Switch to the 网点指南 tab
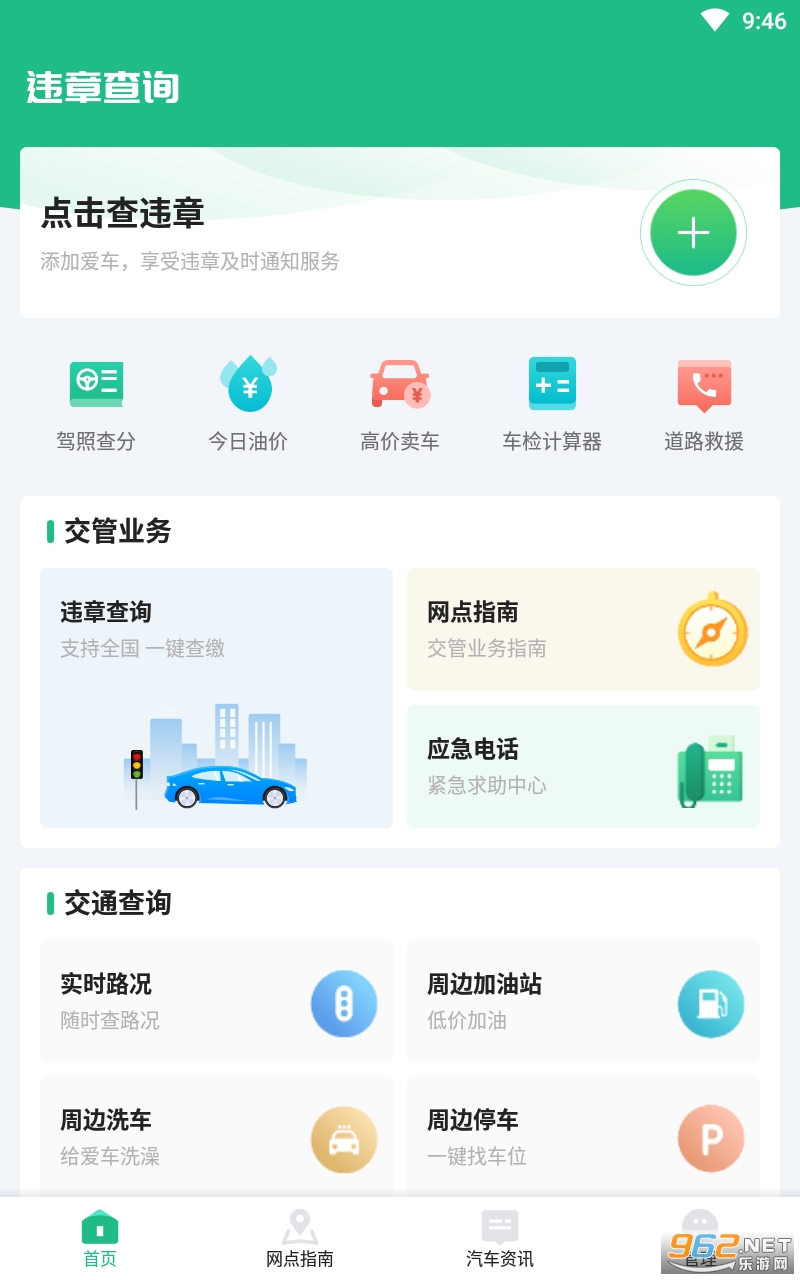Screen dimensions: 800x1280 (x=300, y=1238)
